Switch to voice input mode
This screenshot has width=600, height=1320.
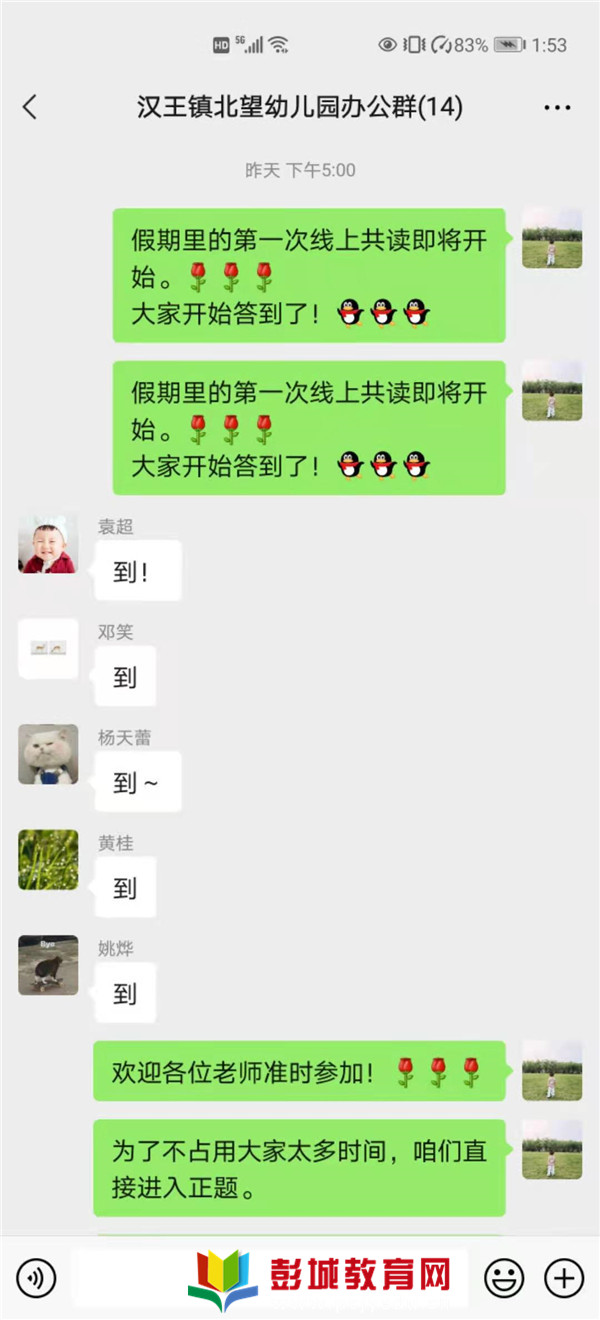(x=37, y=1277)
